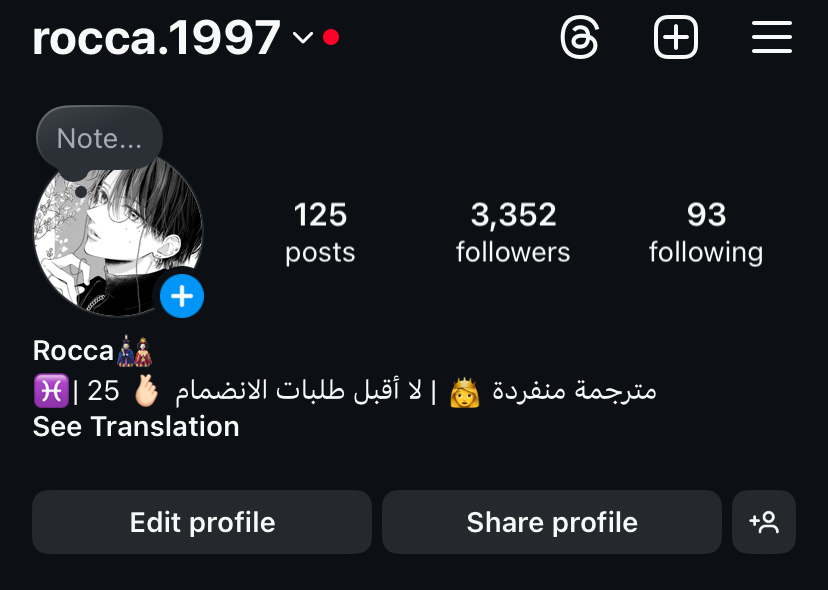Image resolution: width=828 pixels, height=590 pixels.
Task: Add a note in the Note bubble
Action: click(x=99, y=139)
